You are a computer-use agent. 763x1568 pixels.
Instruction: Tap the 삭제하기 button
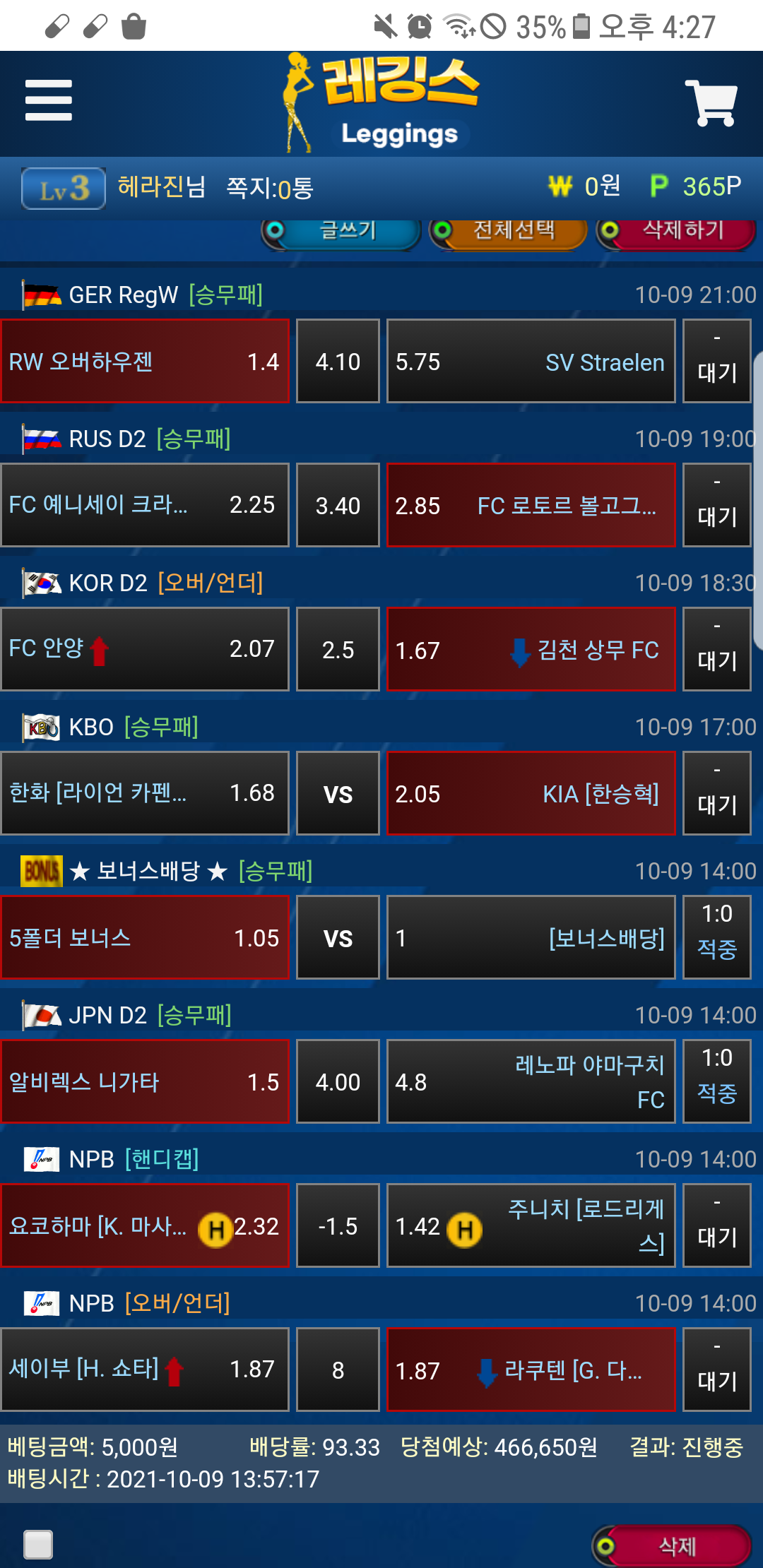[677, 232]
